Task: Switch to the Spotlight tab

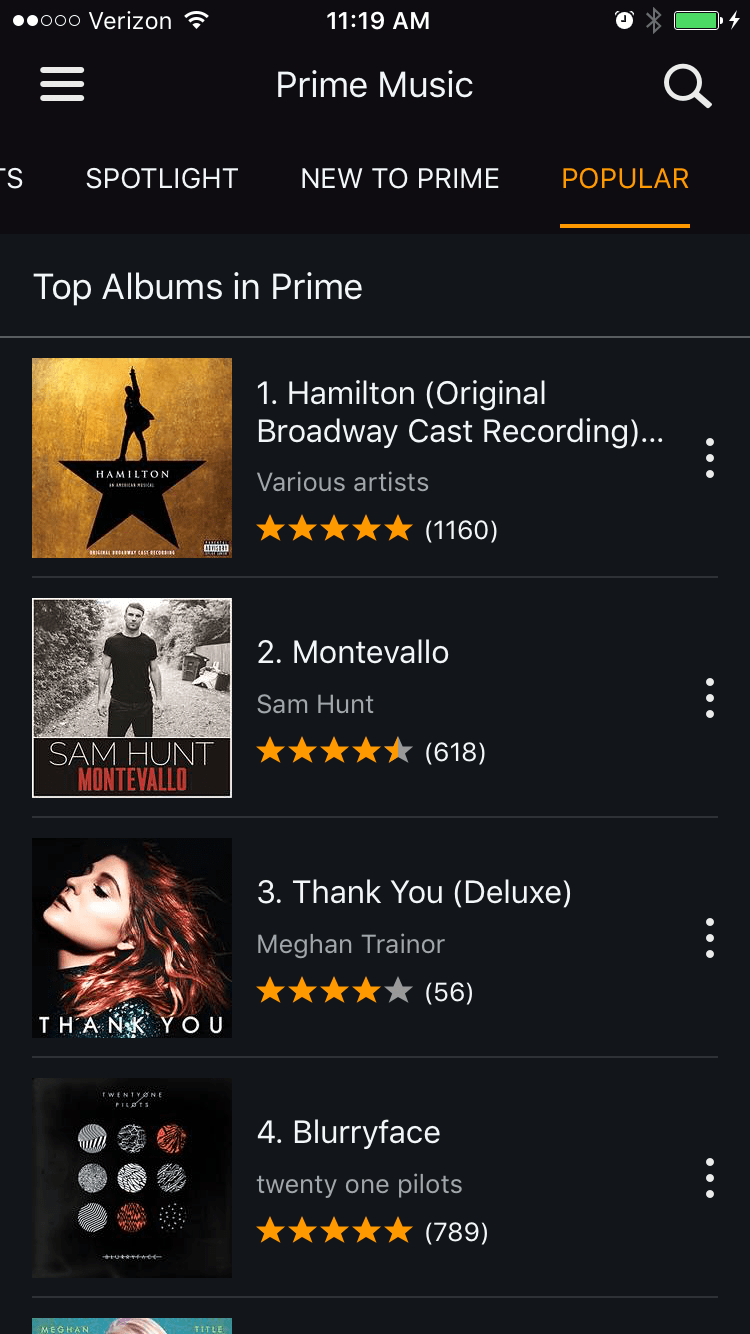Action: (x=162, y=179)
